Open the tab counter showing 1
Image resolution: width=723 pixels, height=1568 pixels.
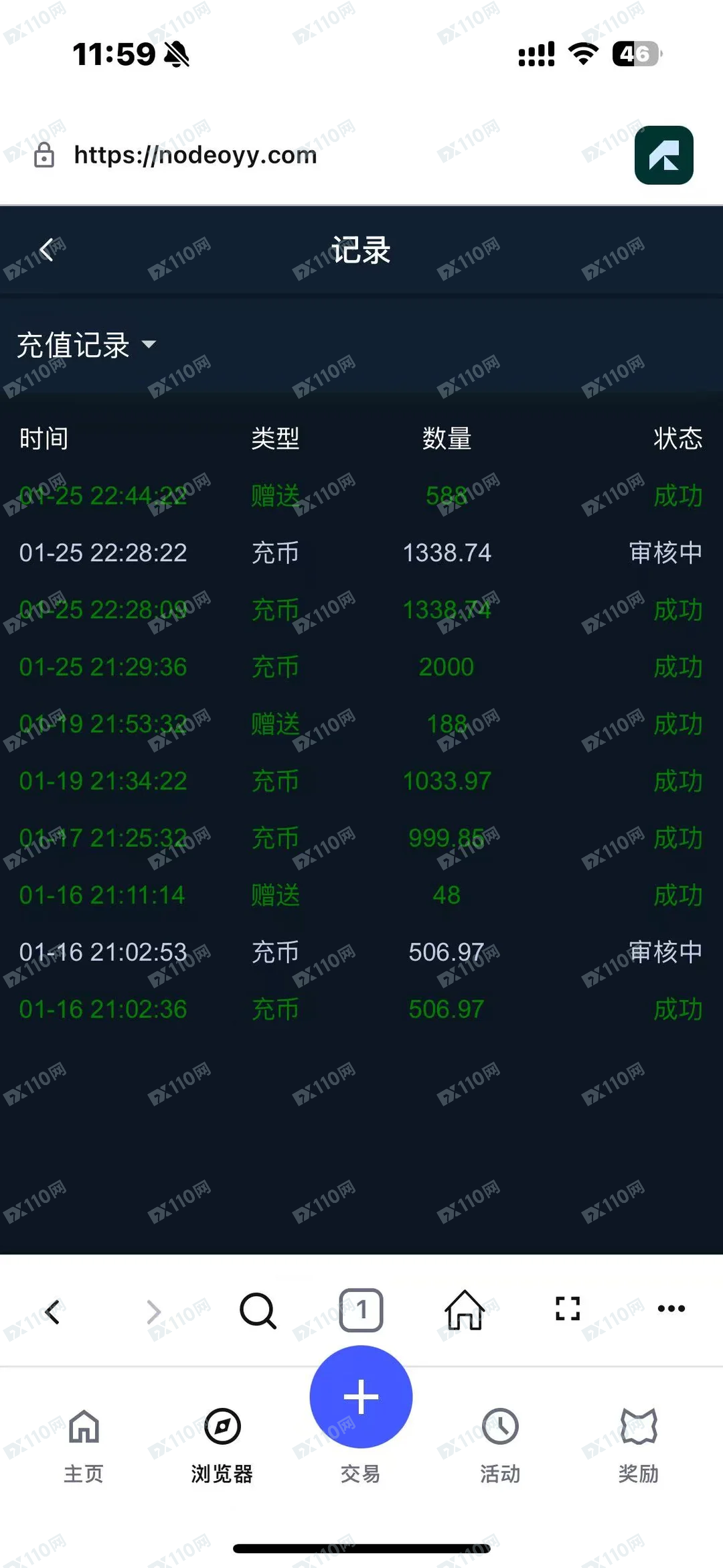tap(361, 1309)
